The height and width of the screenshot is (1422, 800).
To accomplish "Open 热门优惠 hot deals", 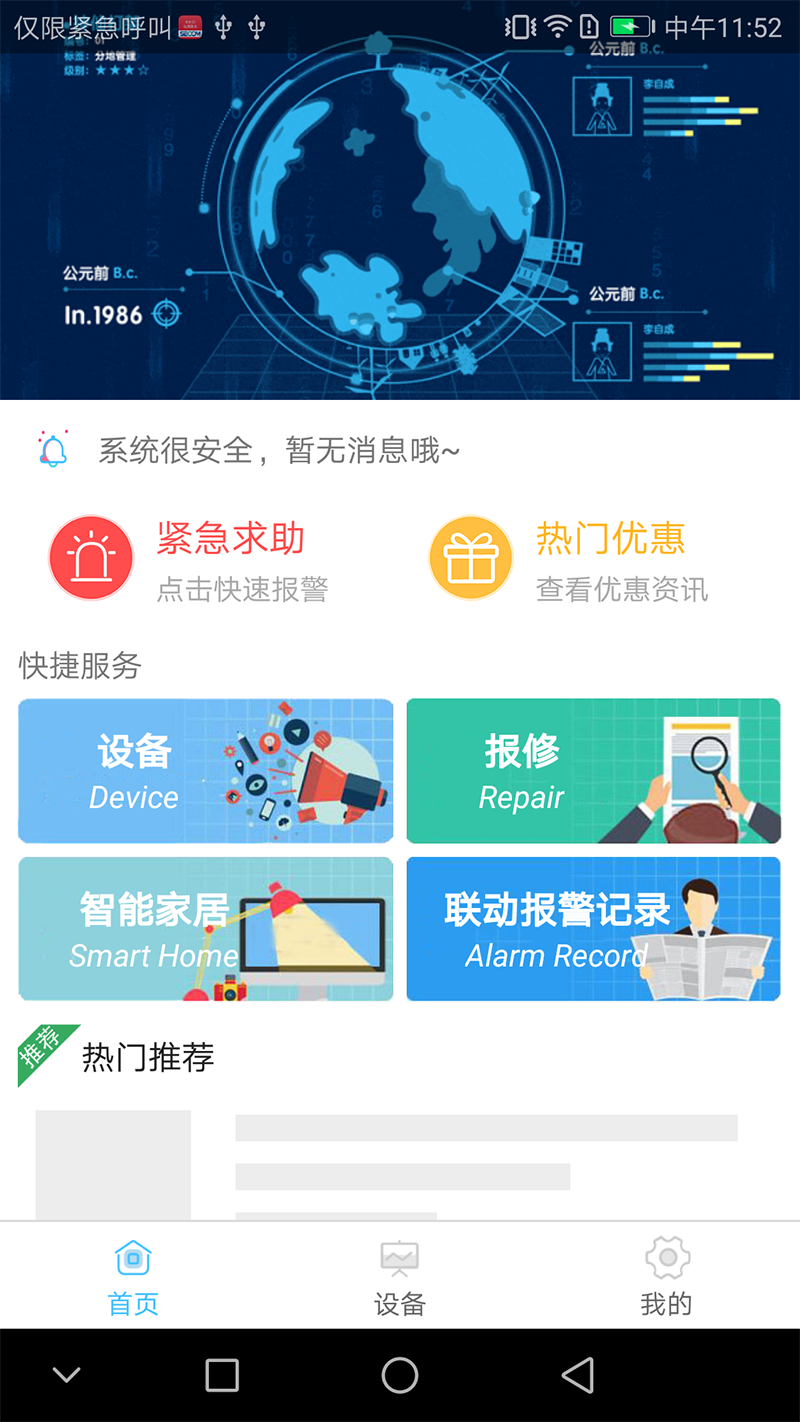I will coord(570,559).
